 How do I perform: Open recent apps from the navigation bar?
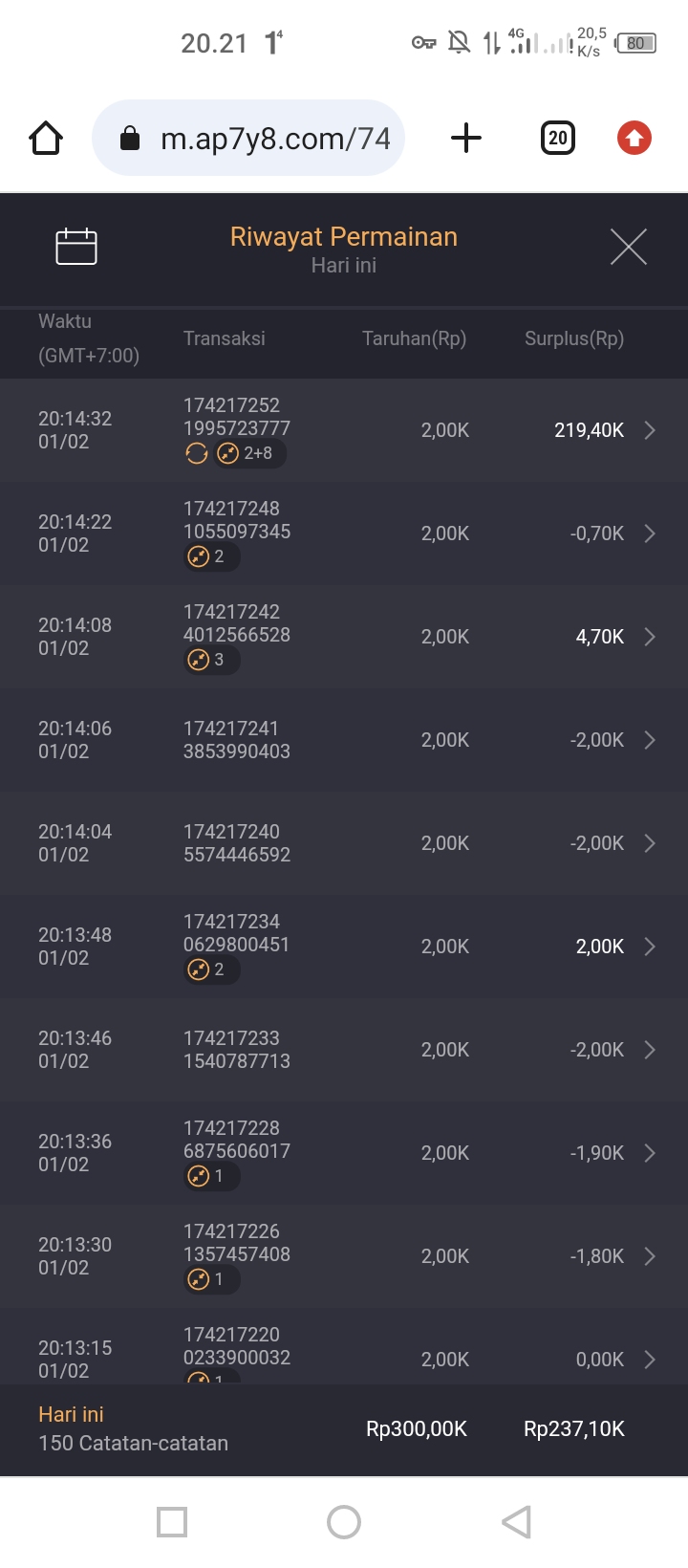172,1522
